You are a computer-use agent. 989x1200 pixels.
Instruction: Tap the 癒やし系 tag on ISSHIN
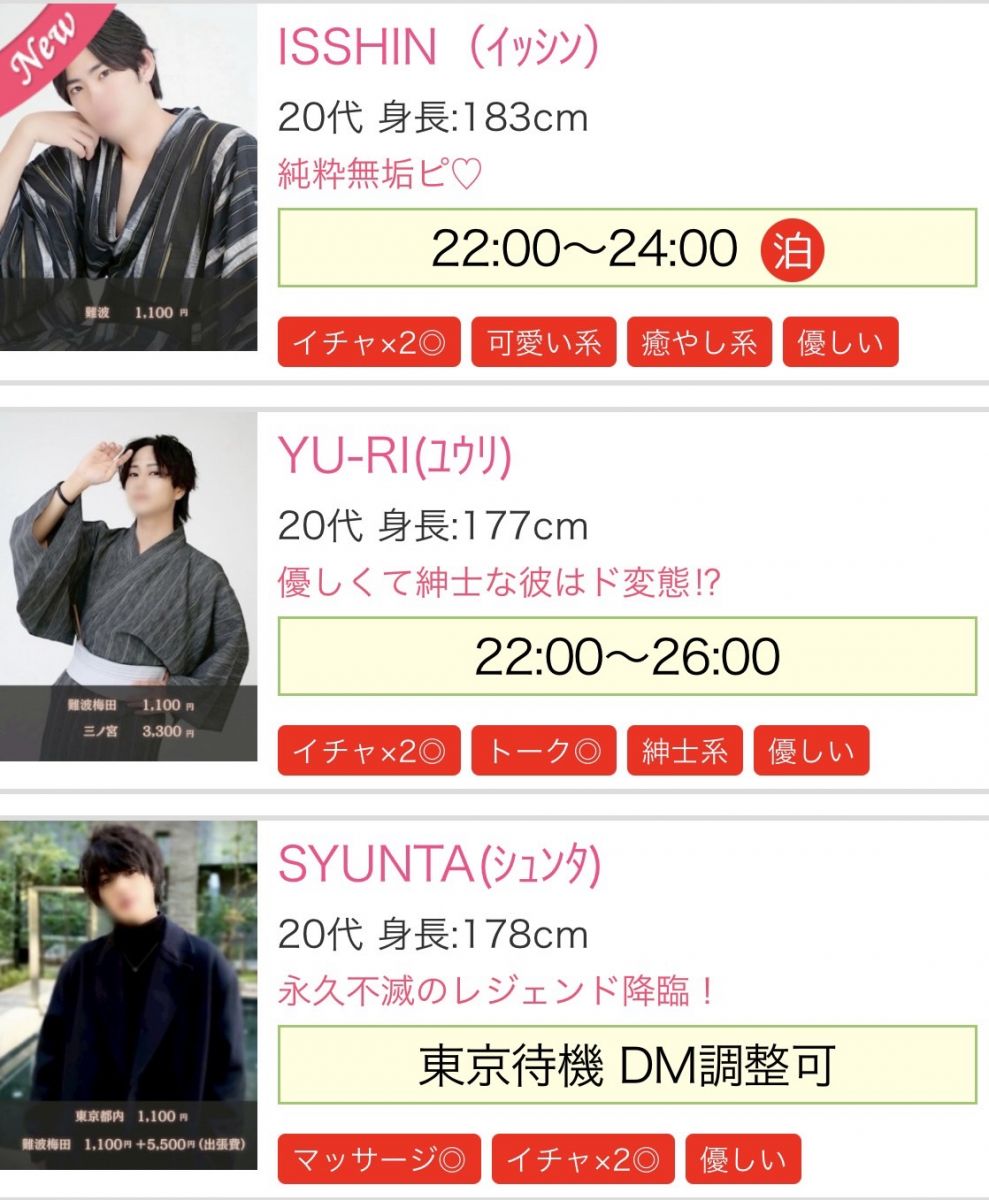pos(699,343)
